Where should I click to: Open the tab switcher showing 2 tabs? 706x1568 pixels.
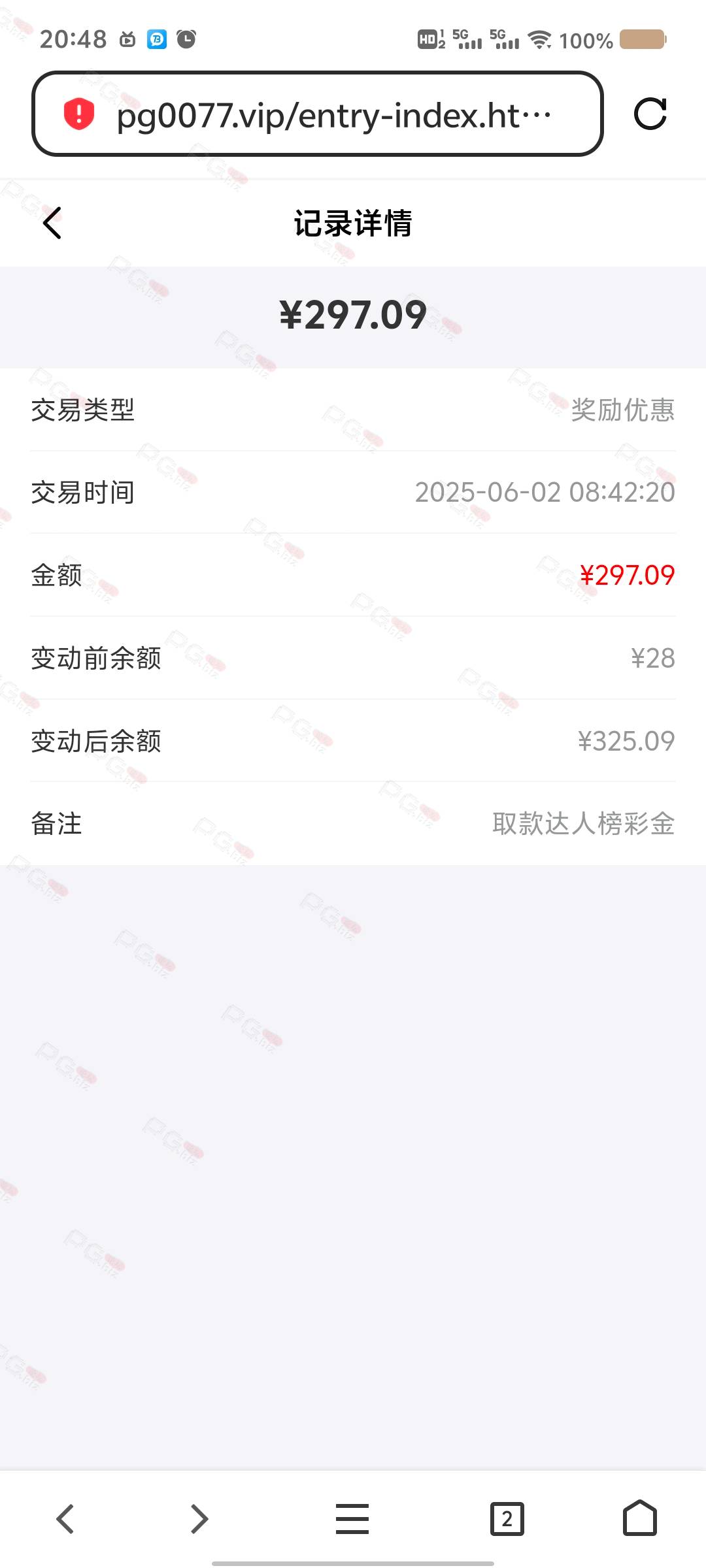click(x=507, y=1519)
